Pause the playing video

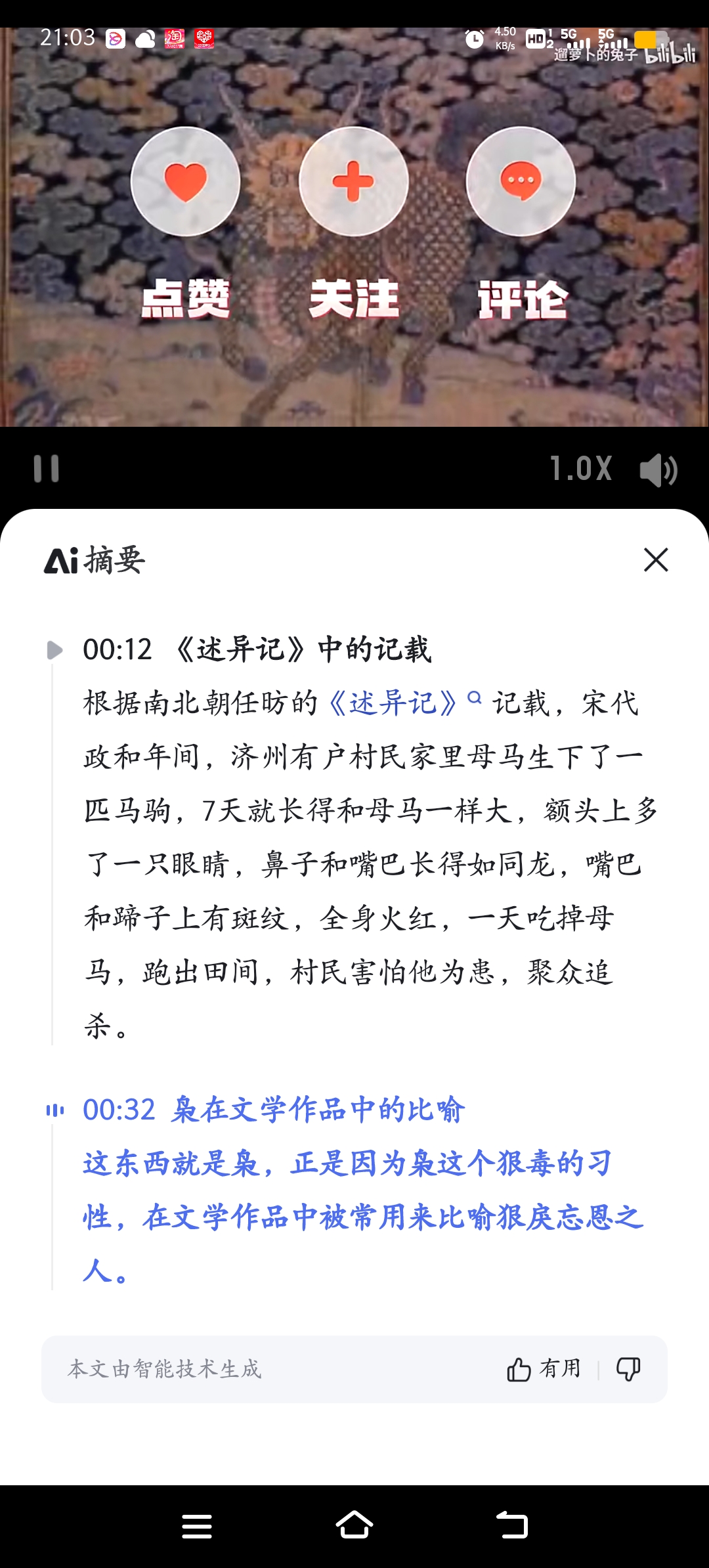click(47, 469)
